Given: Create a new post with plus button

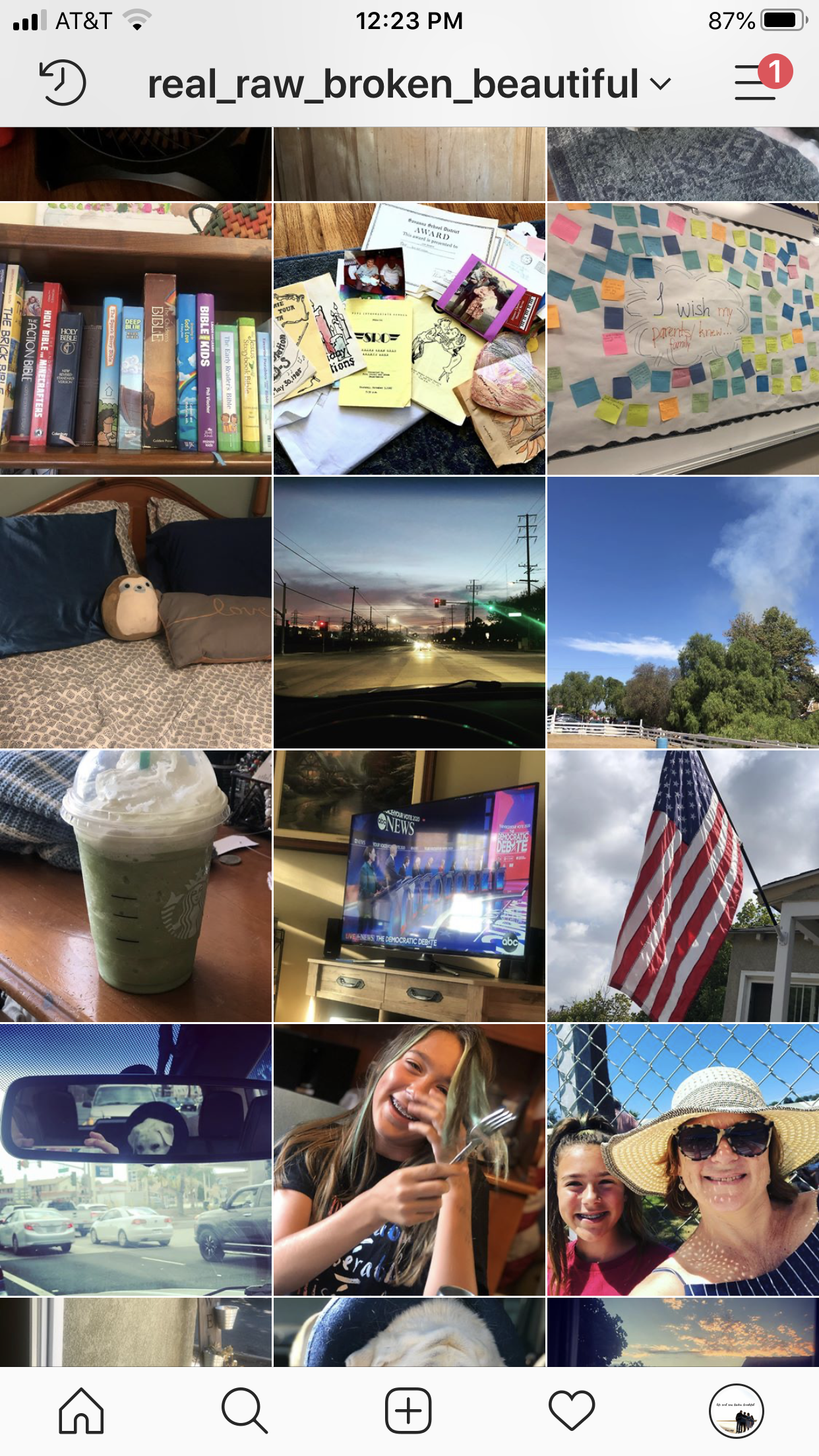Looking at the screenshot, I should 408,1411.
